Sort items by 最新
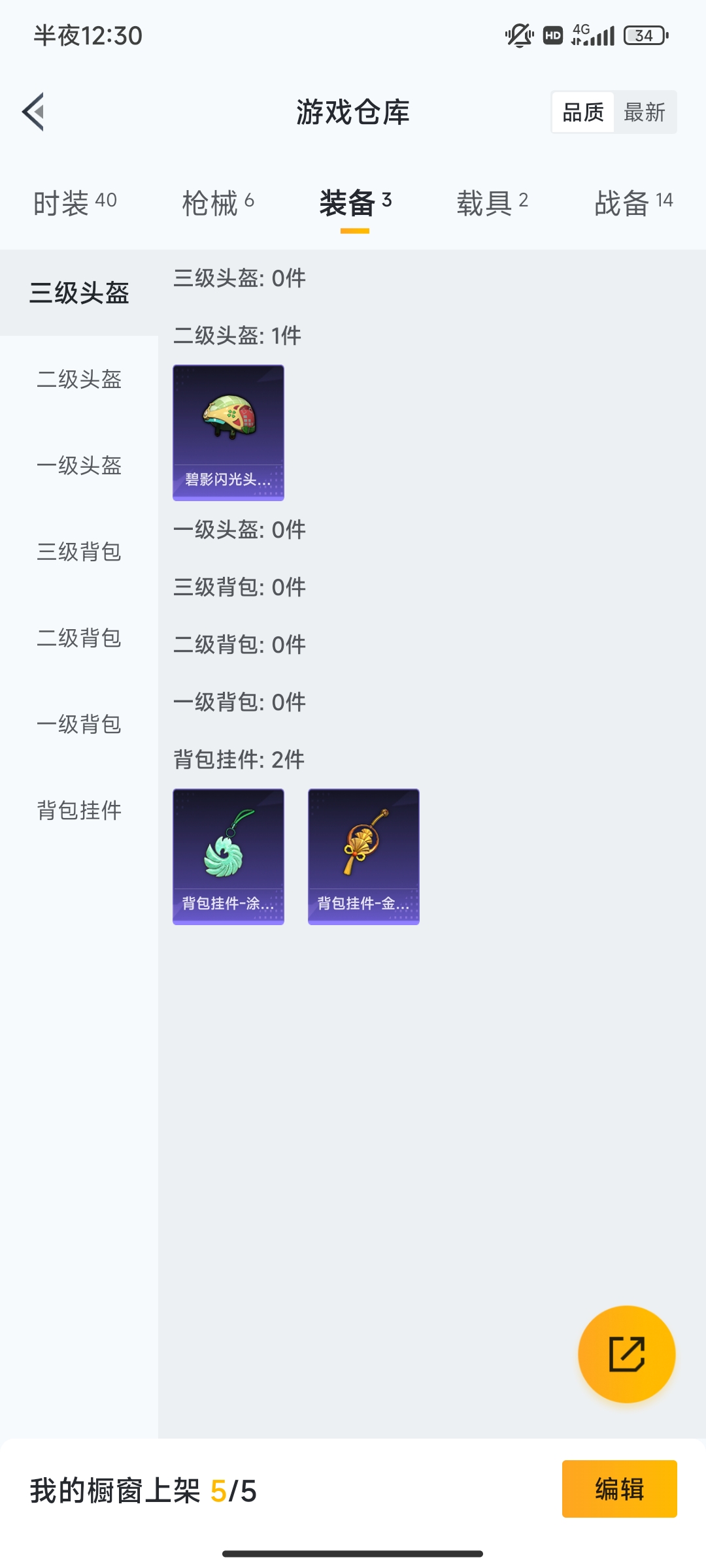 point(645,112)
